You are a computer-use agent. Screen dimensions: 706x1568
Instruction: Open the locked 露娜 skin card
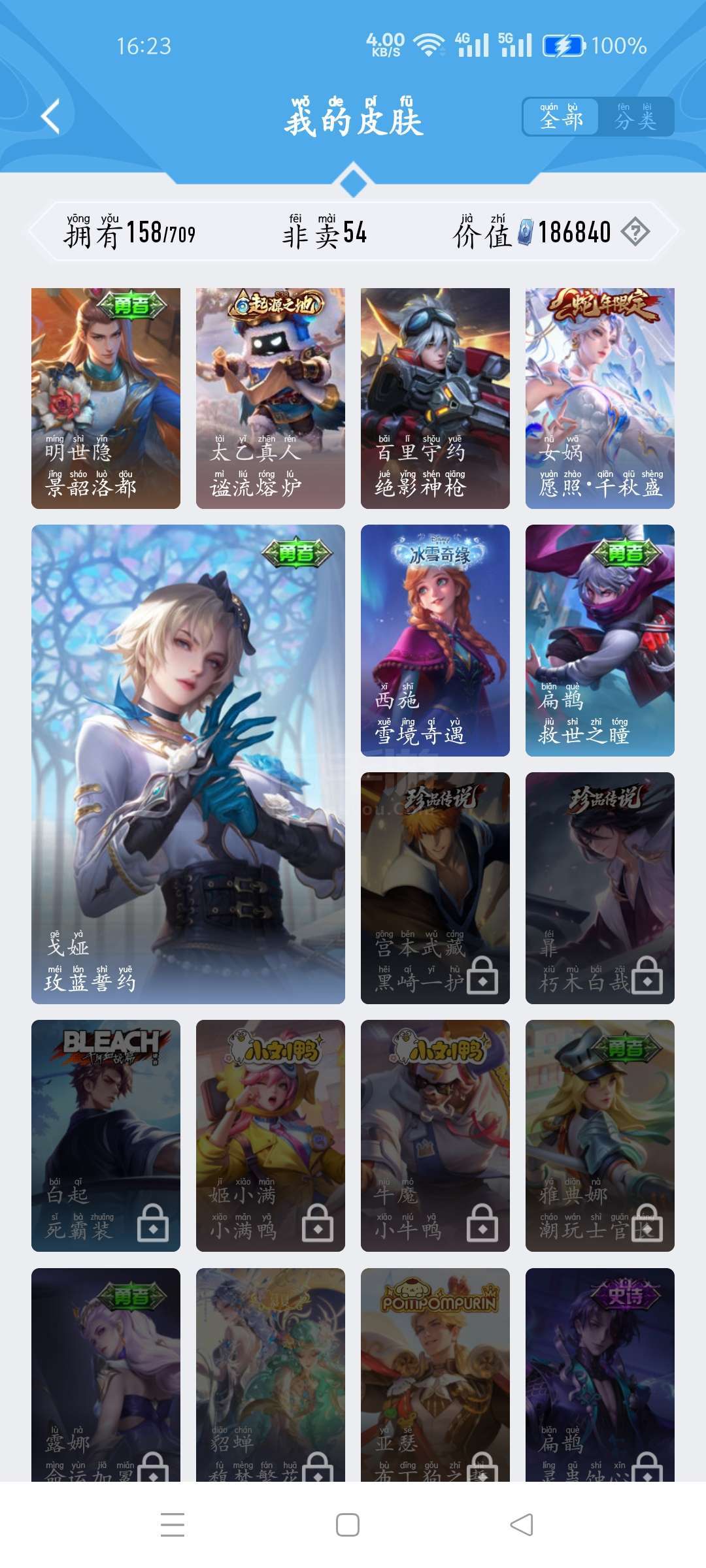point(106,1375)
